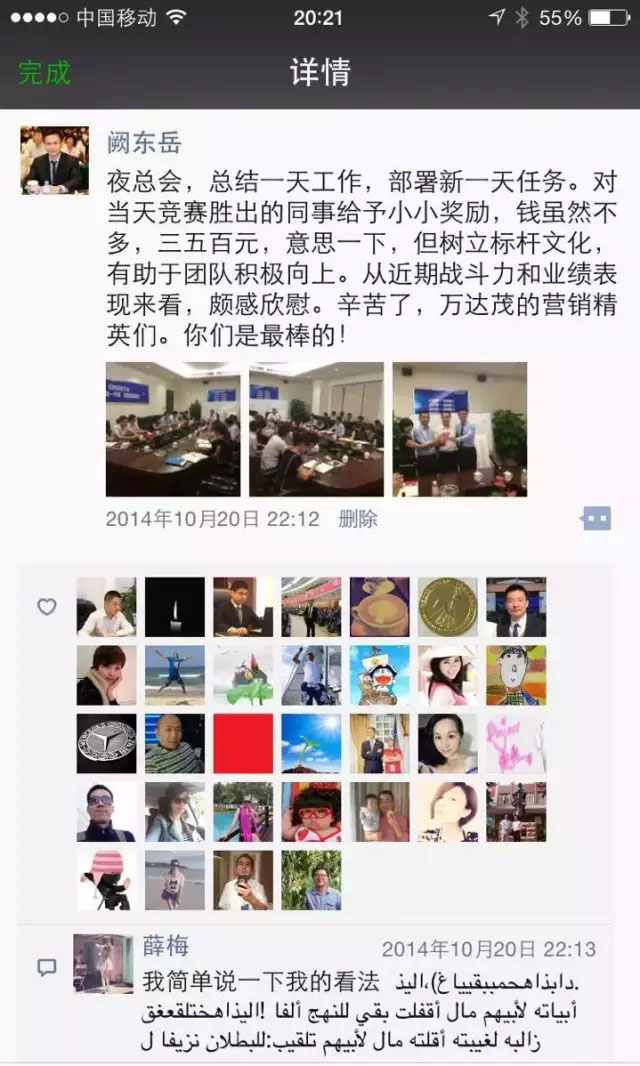Open the like and comment bubble icon
640x1066 pixels.
596,518
